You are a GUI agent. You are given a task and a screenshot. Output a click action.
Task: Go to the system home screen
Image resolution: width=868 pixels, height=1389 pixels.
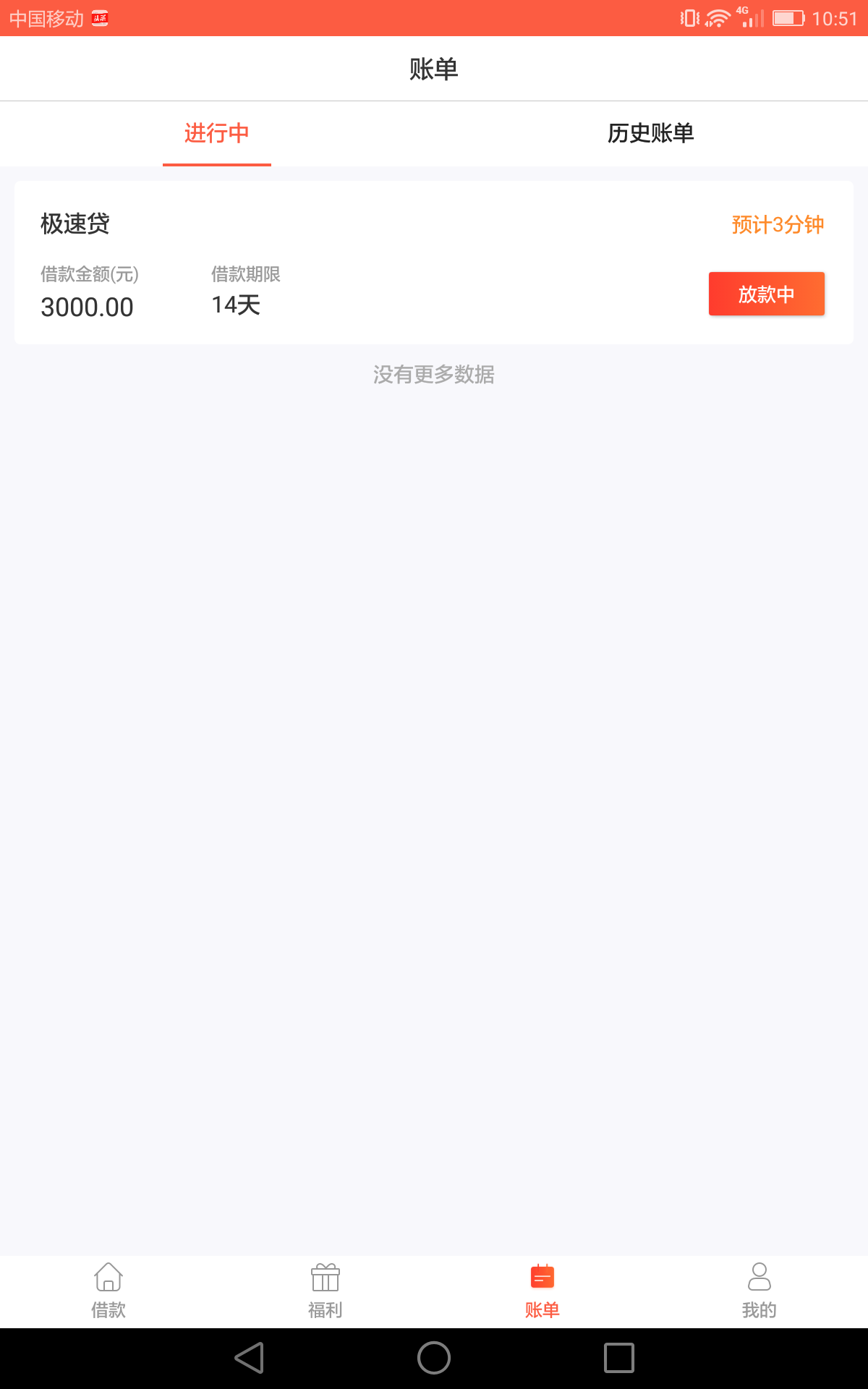(434, 1358)
